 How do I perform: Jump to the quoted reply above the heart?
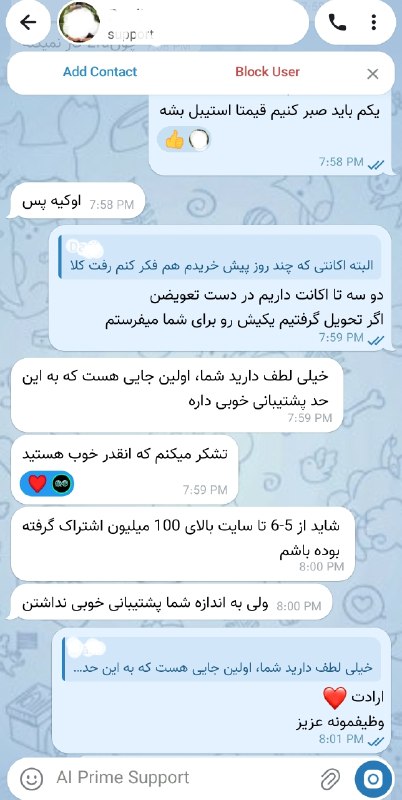click(x=222, y=659)
